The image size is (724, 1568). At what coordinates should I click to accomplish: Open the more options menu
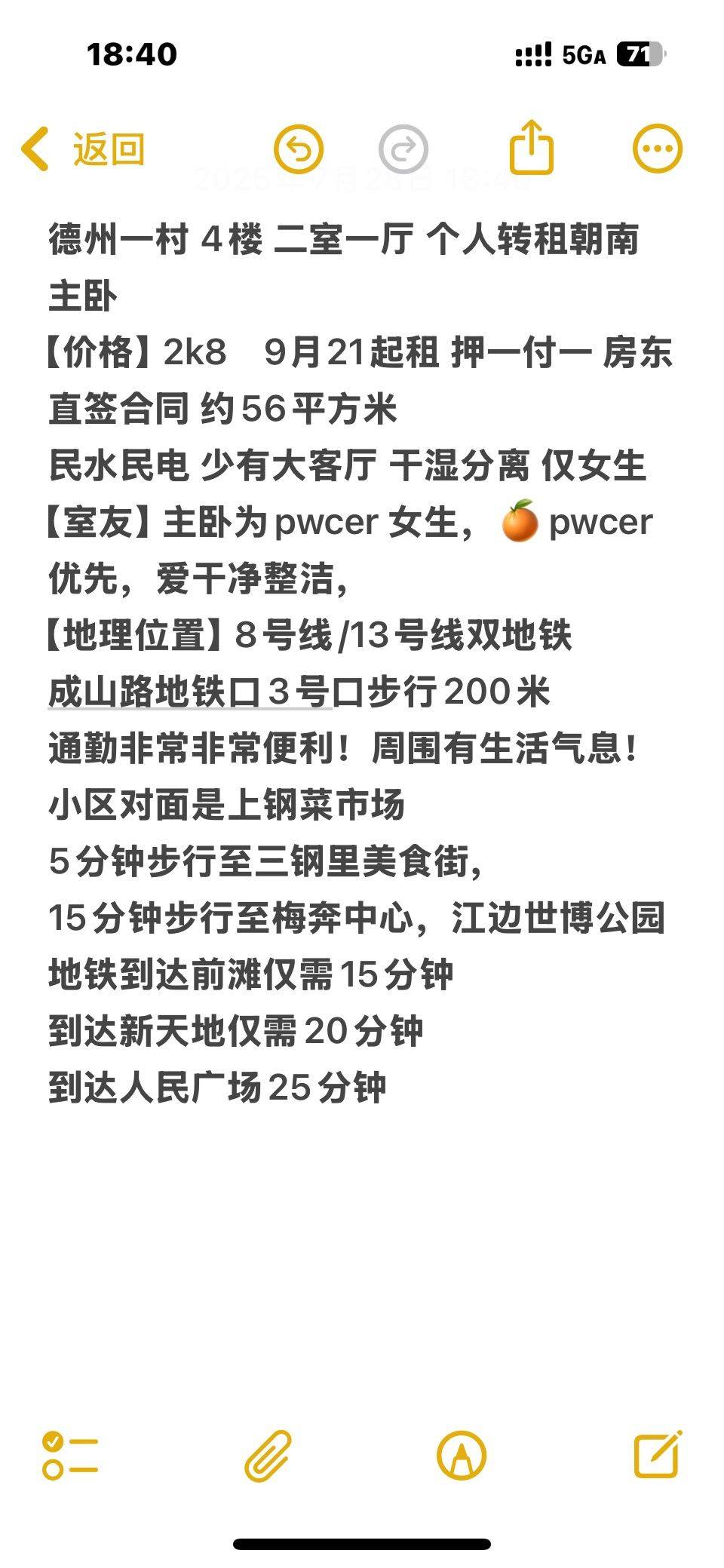coord(657,149)
